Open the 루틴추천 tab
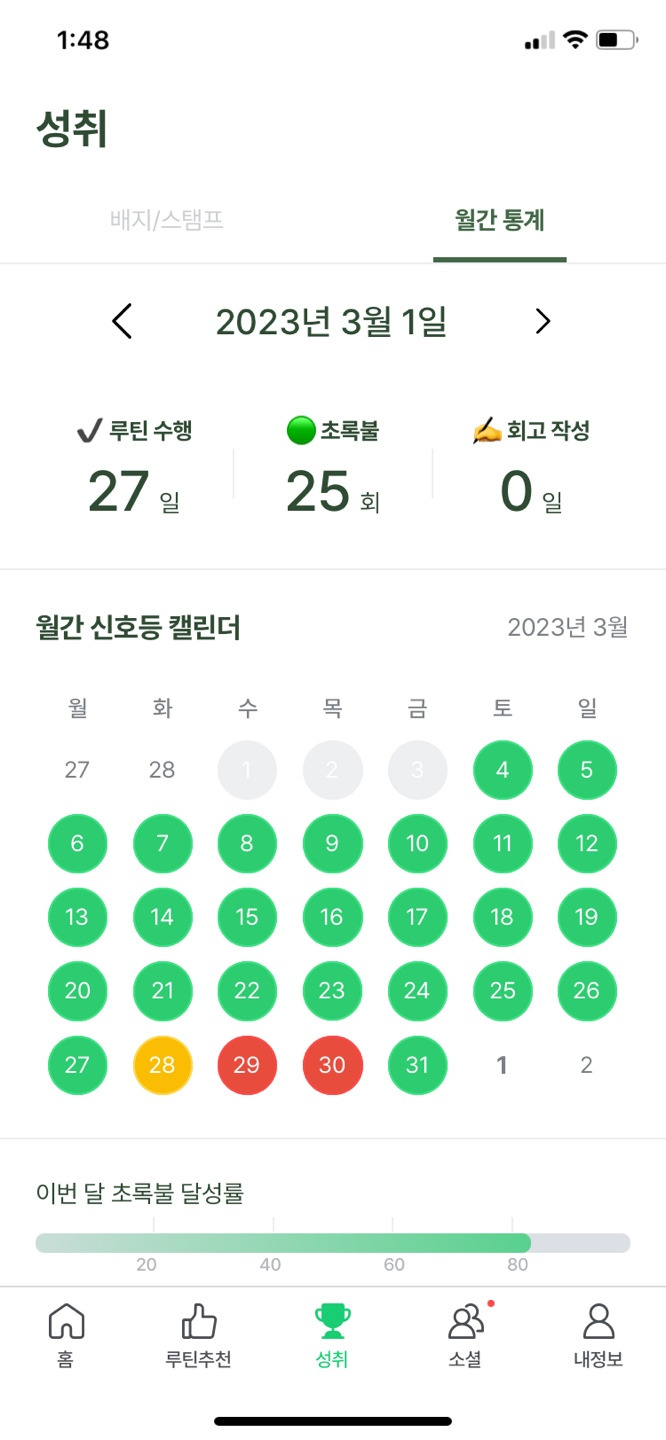666x1440 pixels. (x=198, y=1336)
